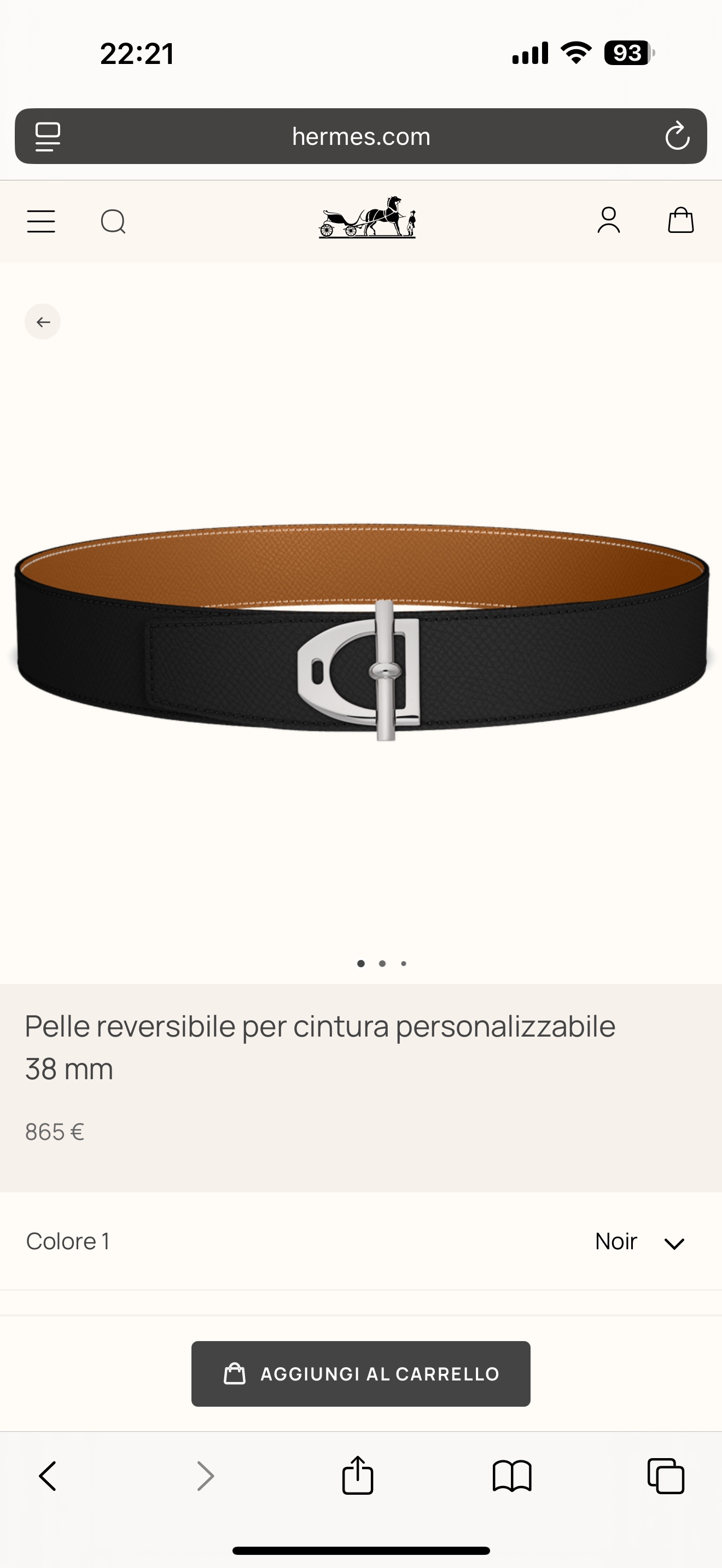This screenshot has height=1568, width=722.
Task: Go to the Hermès homepage via logo
Action: [x=367, y=217]
